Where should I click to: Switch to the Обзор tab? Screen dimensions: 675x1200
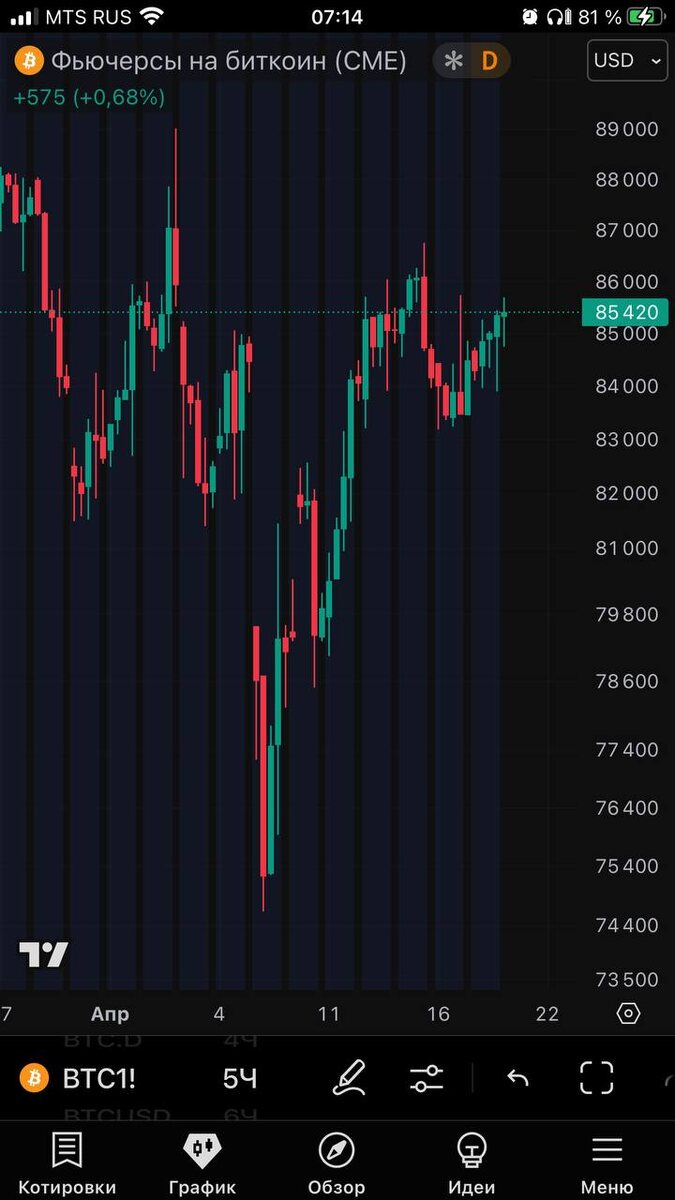coord(336,1163)
